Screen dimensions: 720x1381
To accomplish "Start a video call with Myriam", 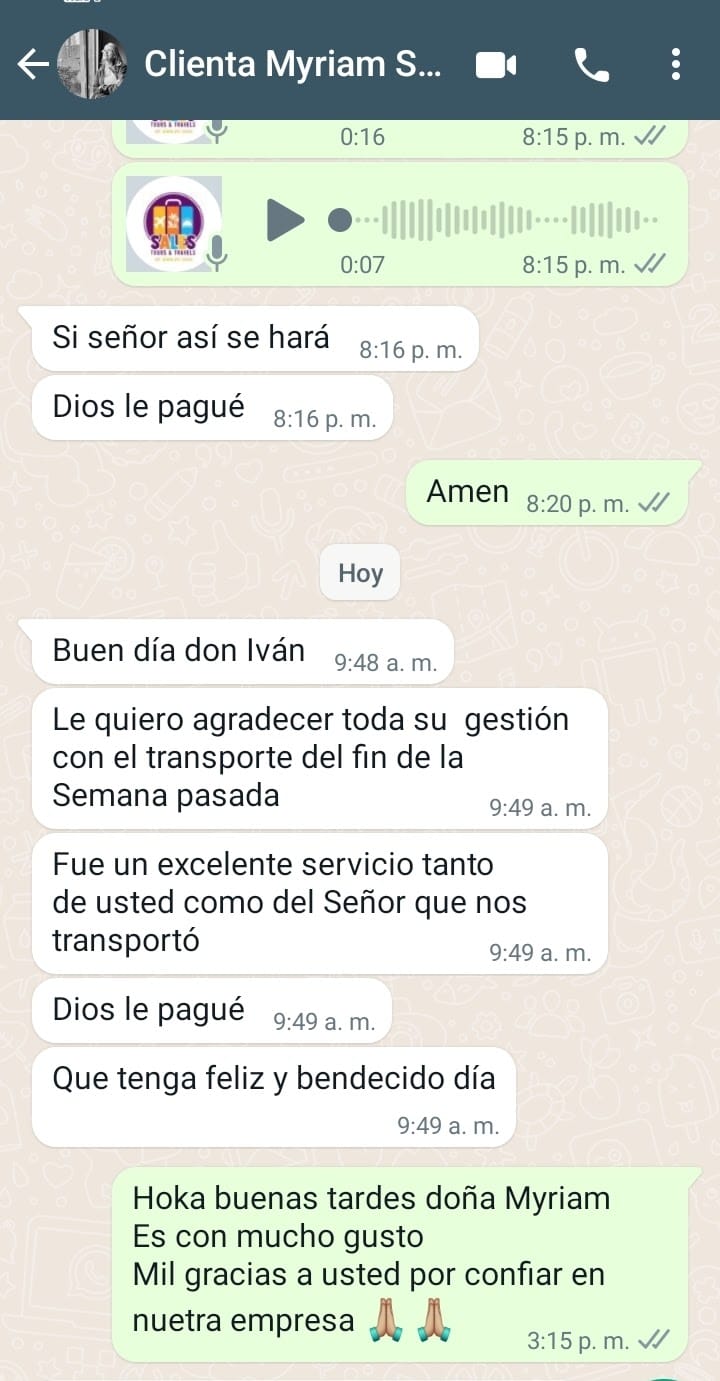I will (x=497, y=63).
